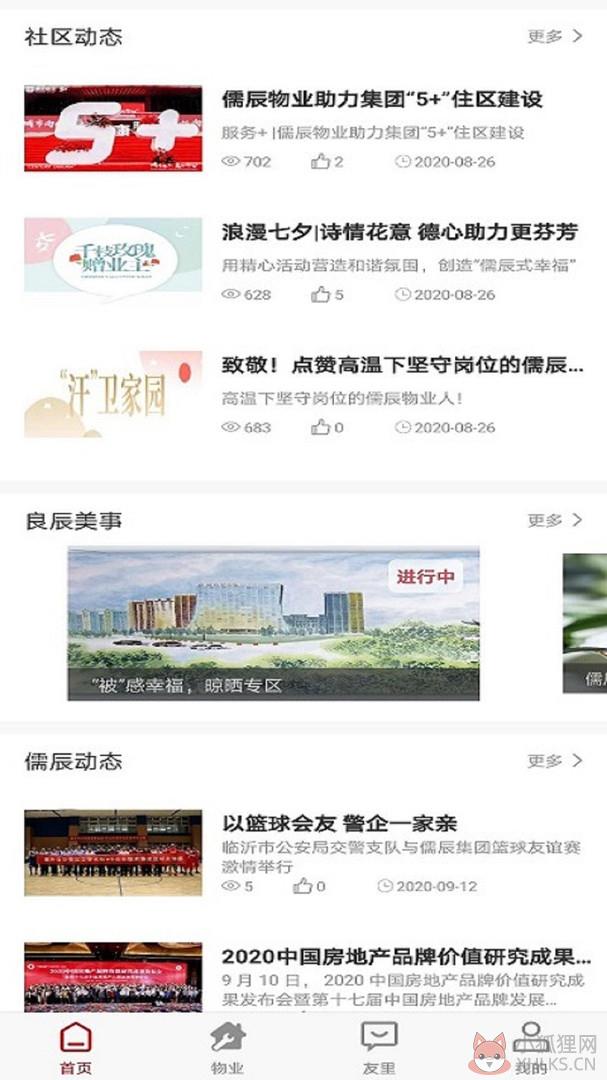See more 儒辰动态 news
This screenshot has height=1080, width=607.
coord(555,760)
